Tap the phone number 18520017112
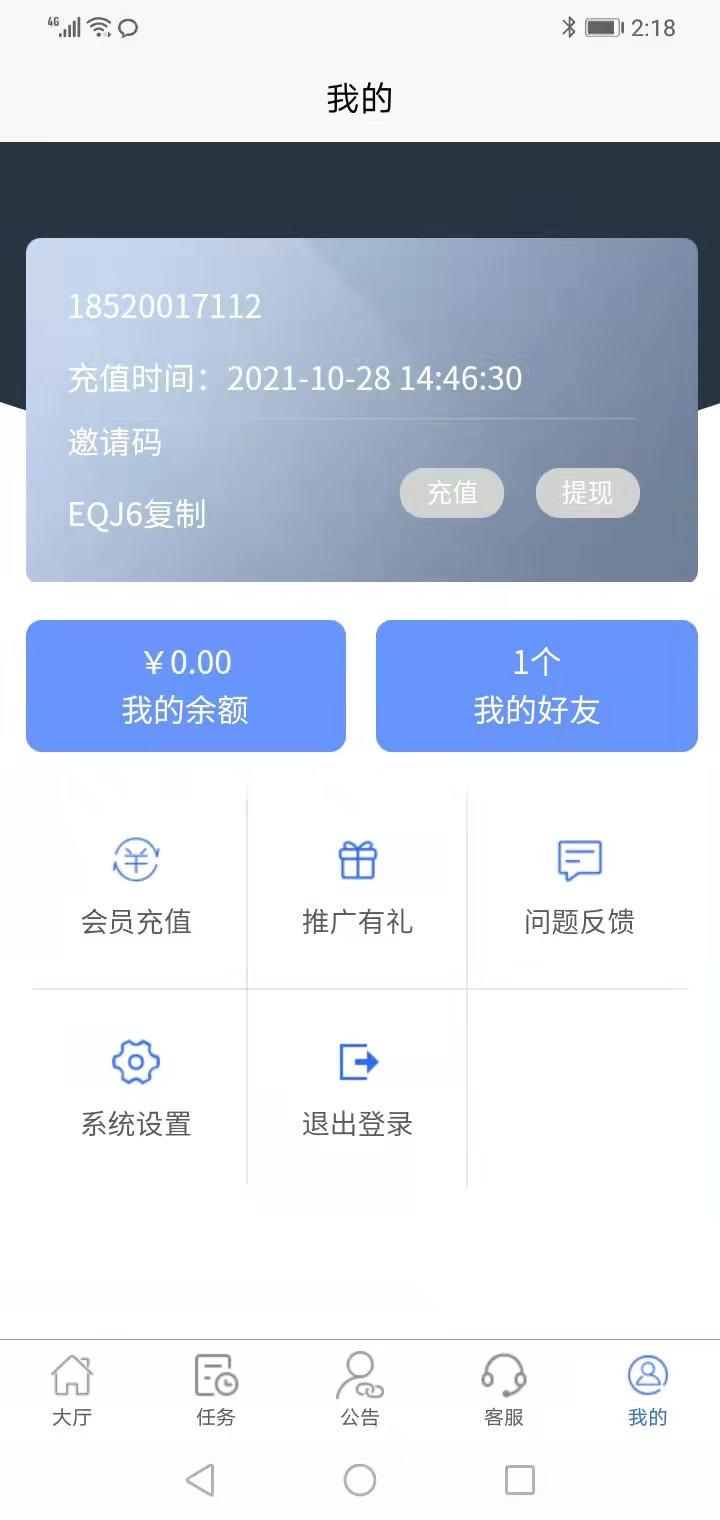 (162, 307)
